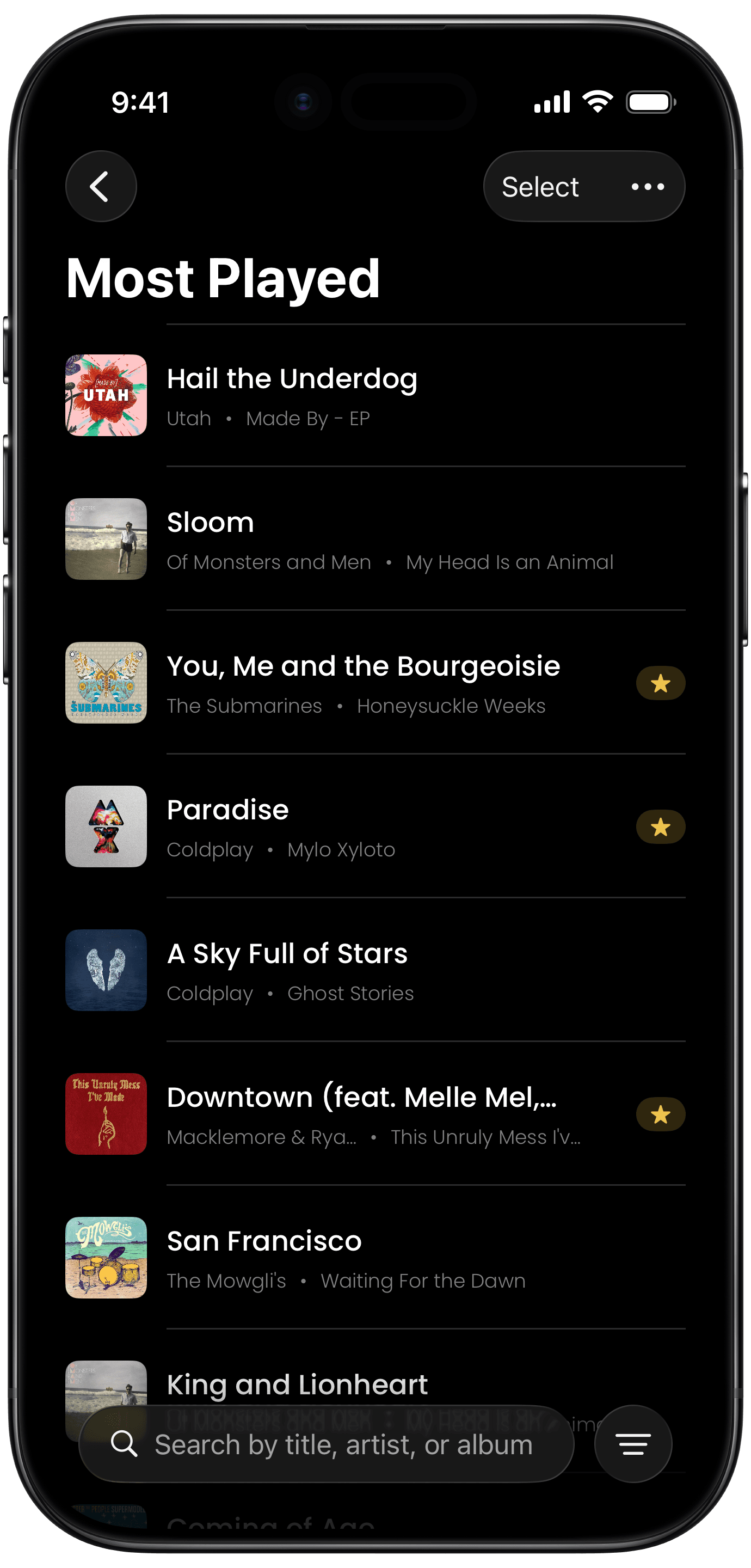
Task: Open the sort and filter options
Action: (x=633, y=1444)
